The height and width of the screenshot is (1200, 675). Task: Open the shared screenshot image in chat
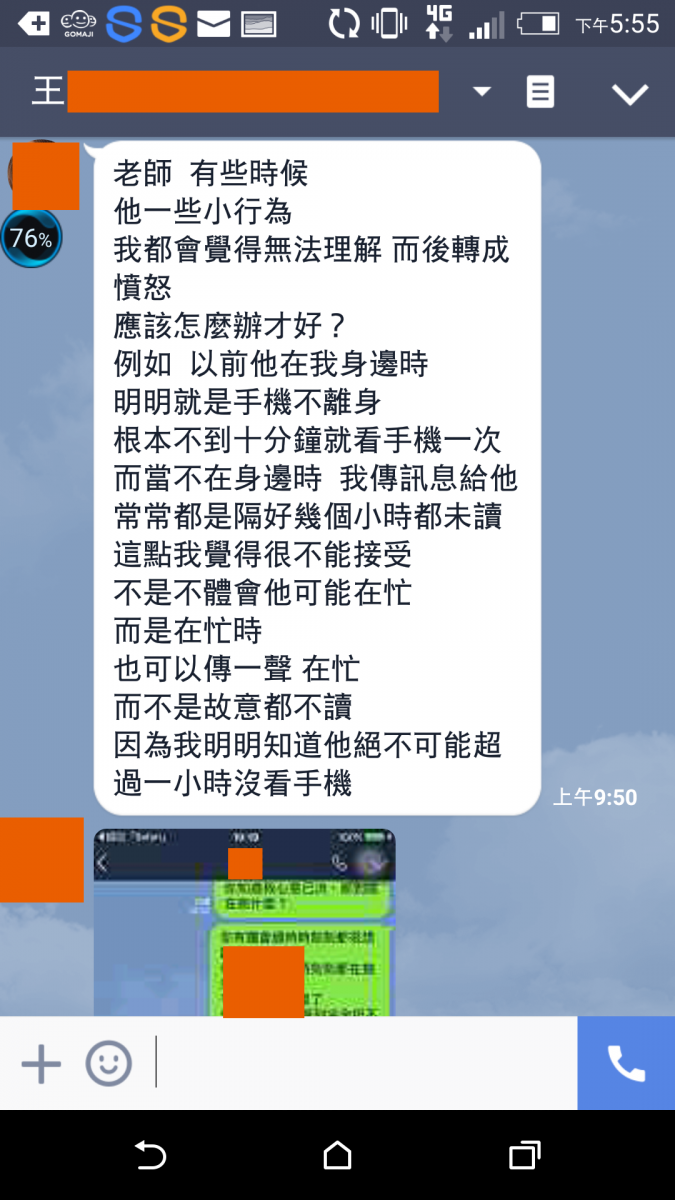tap(244, 922)
